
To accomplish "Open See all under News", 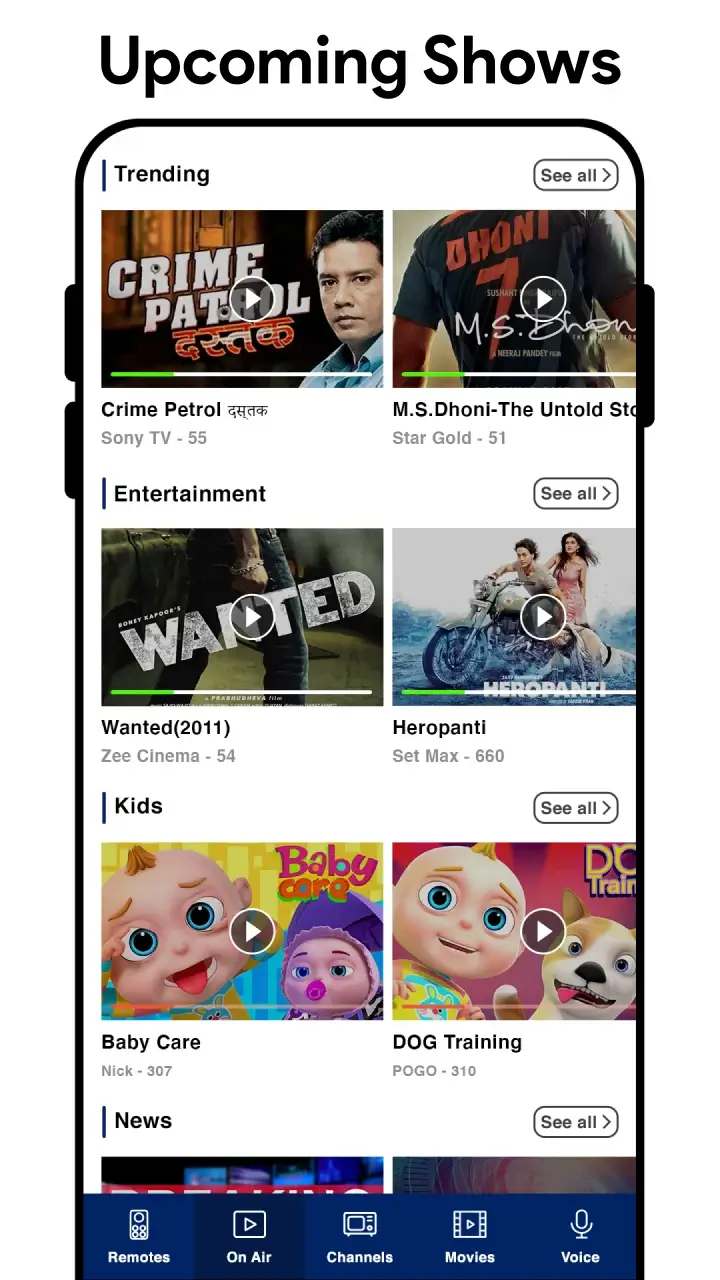I will [575, 1121].
